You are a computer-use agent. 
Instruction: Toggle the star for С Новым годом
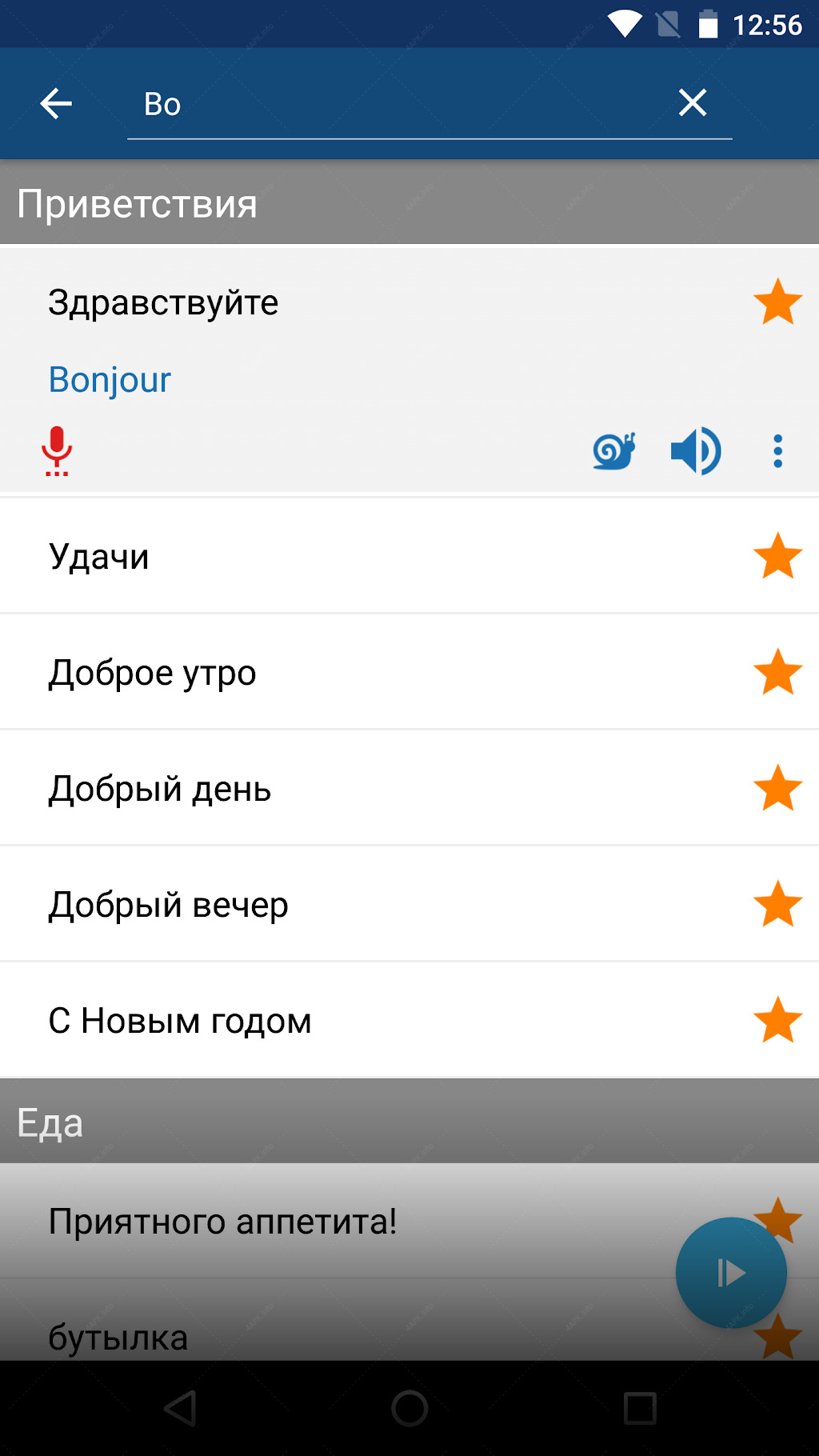777,1020
